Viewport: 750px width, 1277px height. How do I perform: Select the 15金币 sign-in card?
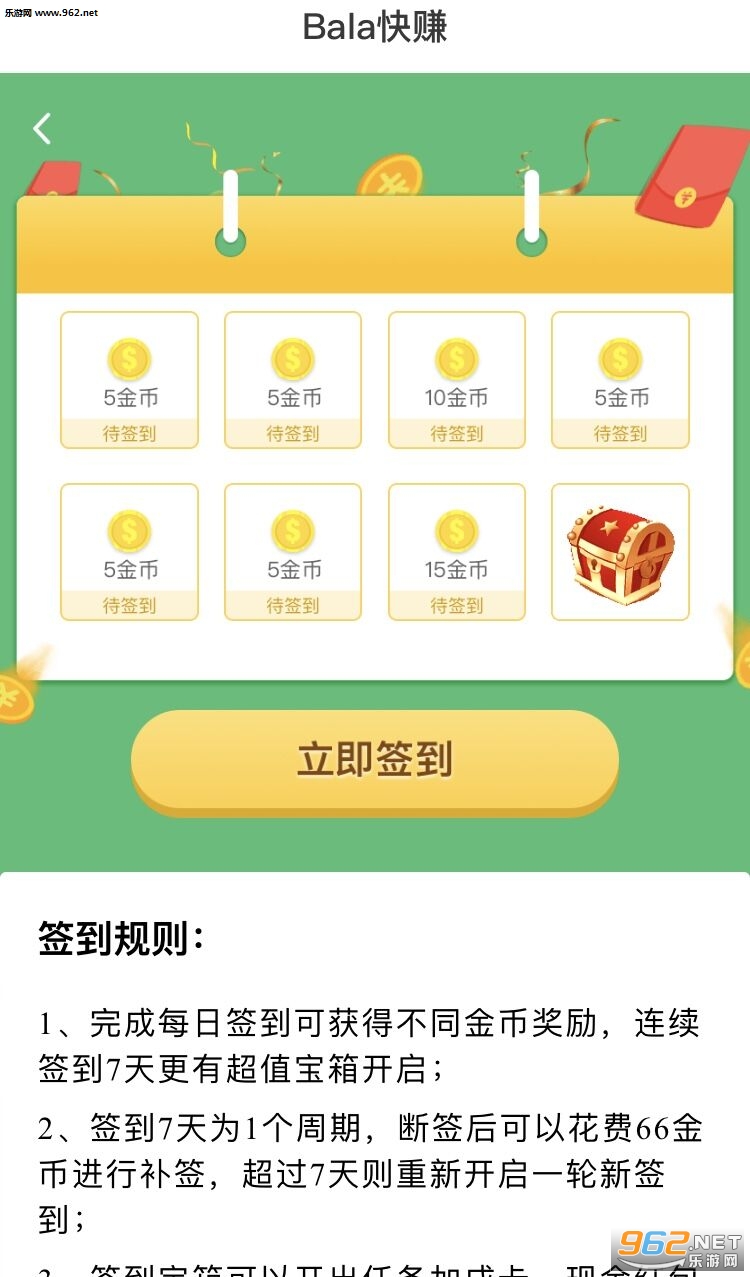click(457, 552)
